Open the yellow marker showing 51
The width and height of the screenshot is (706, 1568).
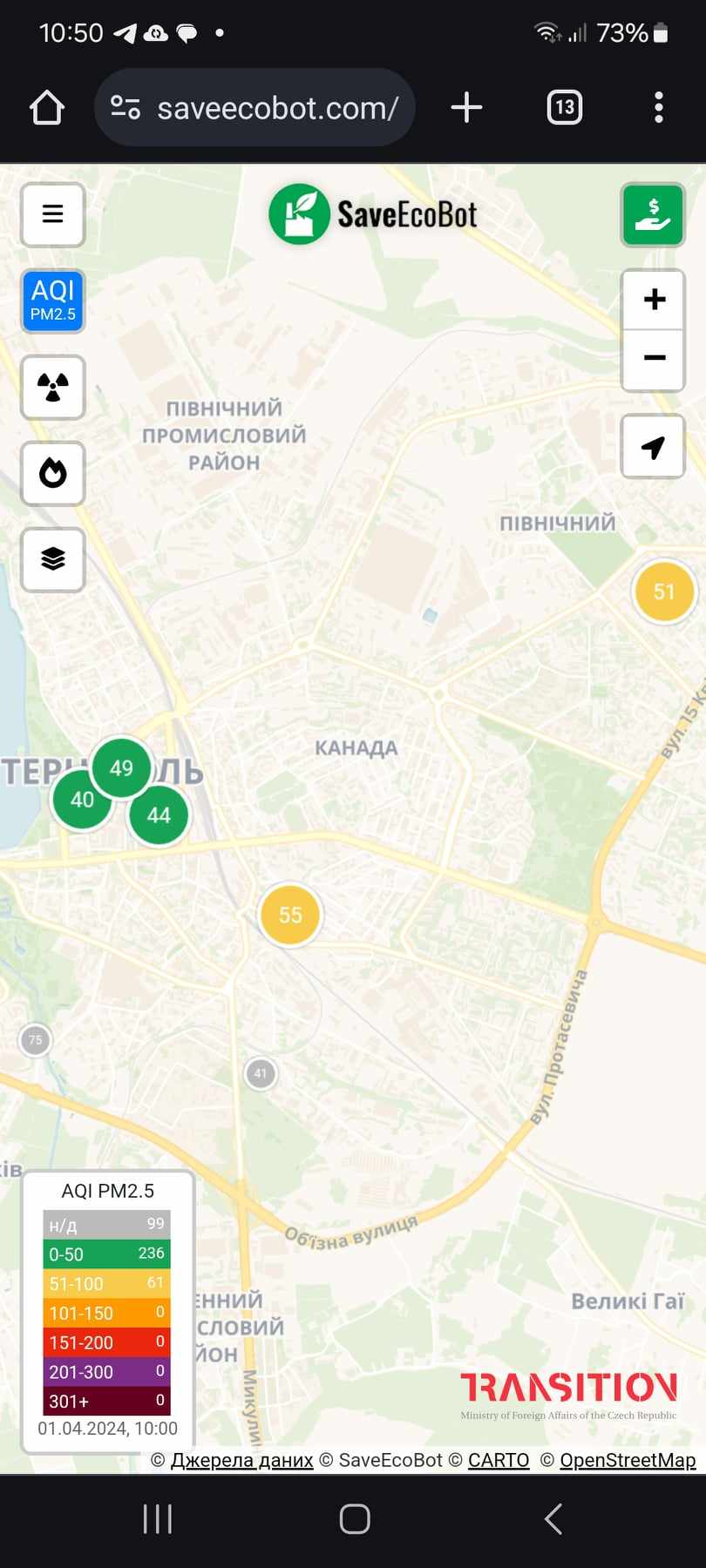664,591
